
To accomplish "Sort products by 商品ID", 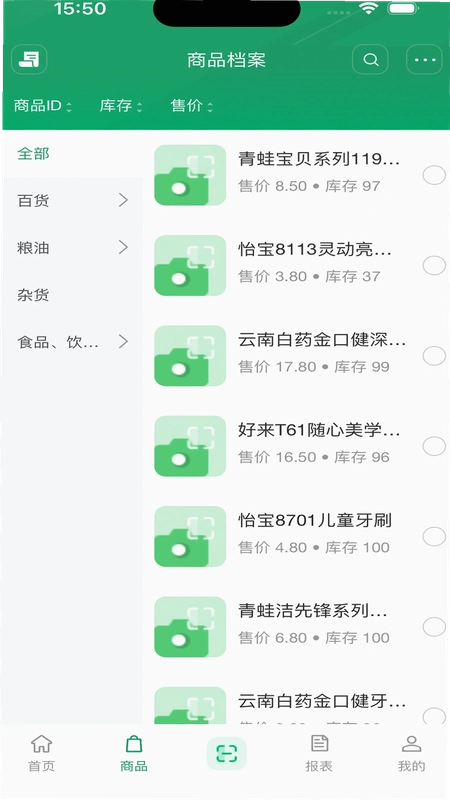I will point(43,106).
